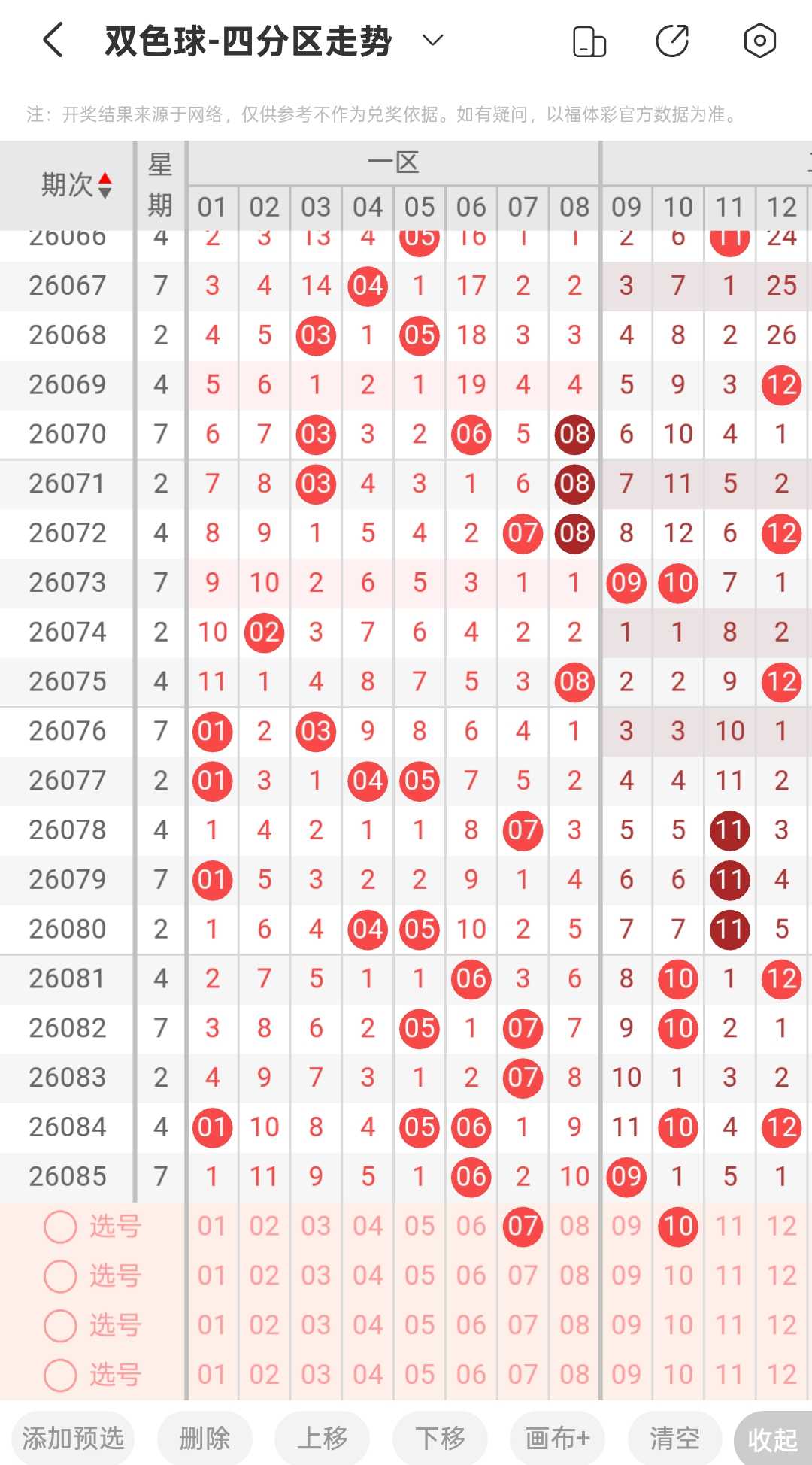Deselect number 10 in first 选号 row
812x1465 pixels.
point(678,1227)
